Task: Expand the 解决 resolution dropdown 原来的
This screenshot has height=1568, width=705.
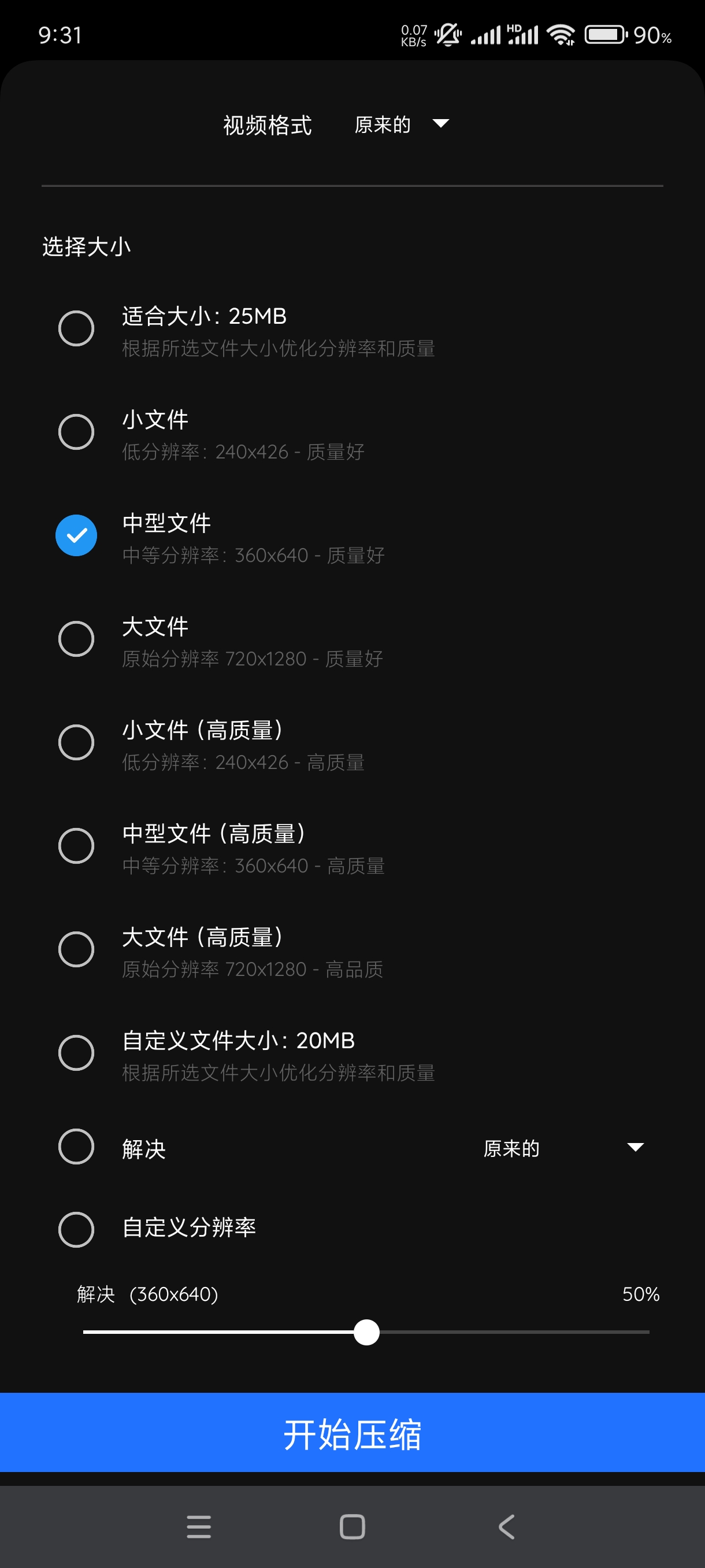Action: (563, 1148)
